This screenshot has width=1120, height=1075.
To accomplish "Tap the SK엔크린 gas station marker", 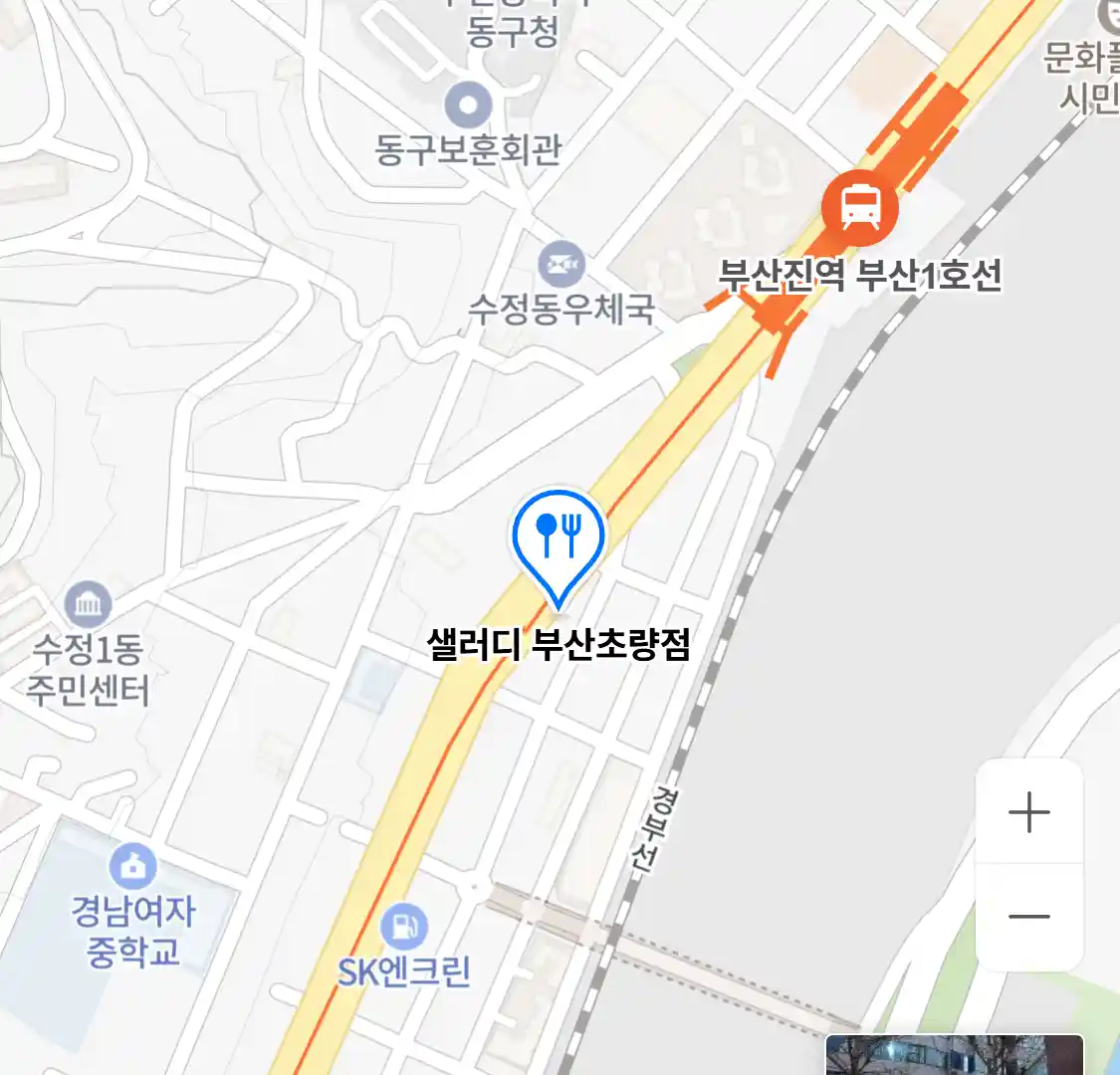I will click(x=403, y=928).
